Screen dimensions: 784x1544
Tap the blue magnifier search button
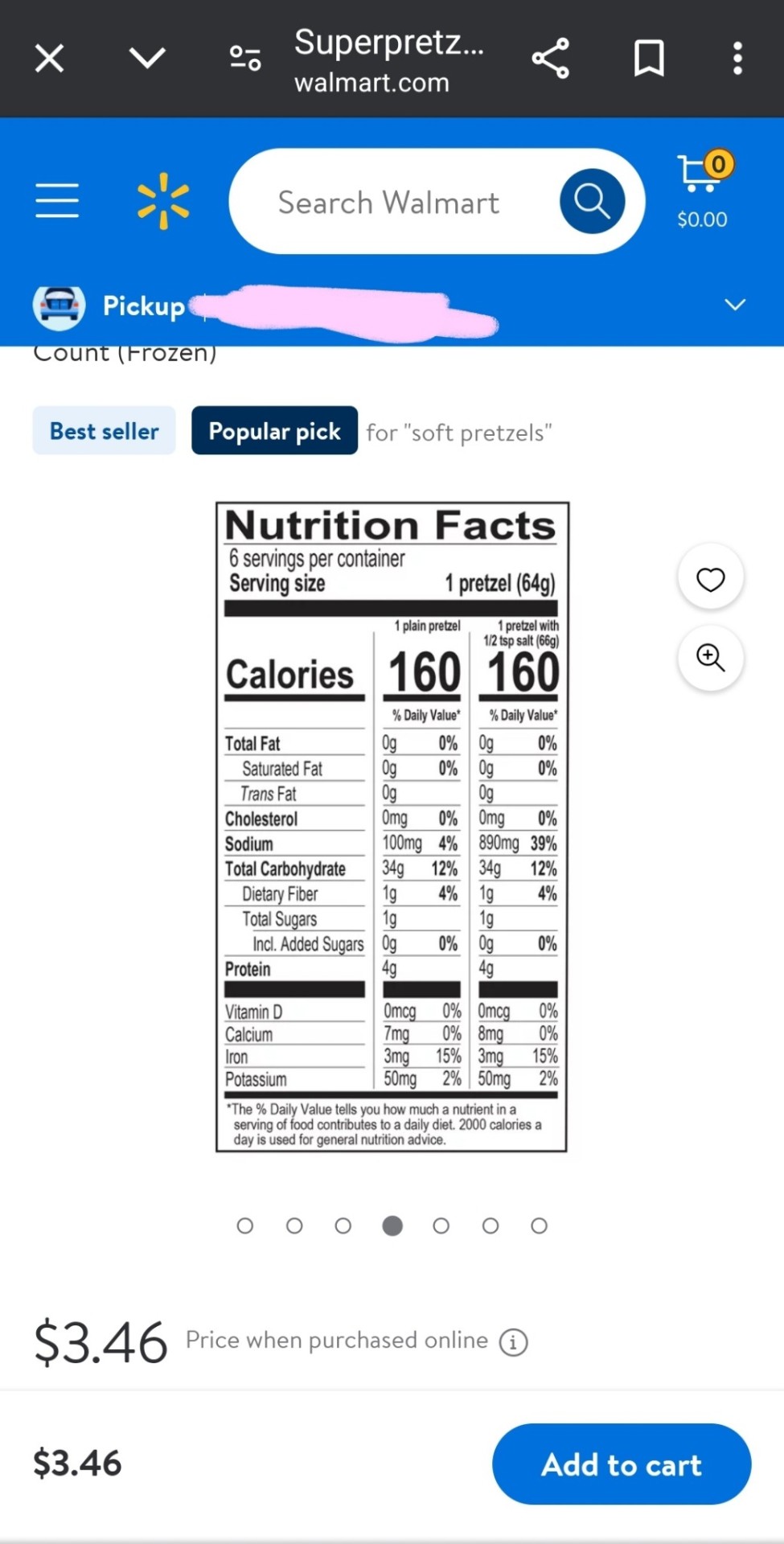point(592,201)
